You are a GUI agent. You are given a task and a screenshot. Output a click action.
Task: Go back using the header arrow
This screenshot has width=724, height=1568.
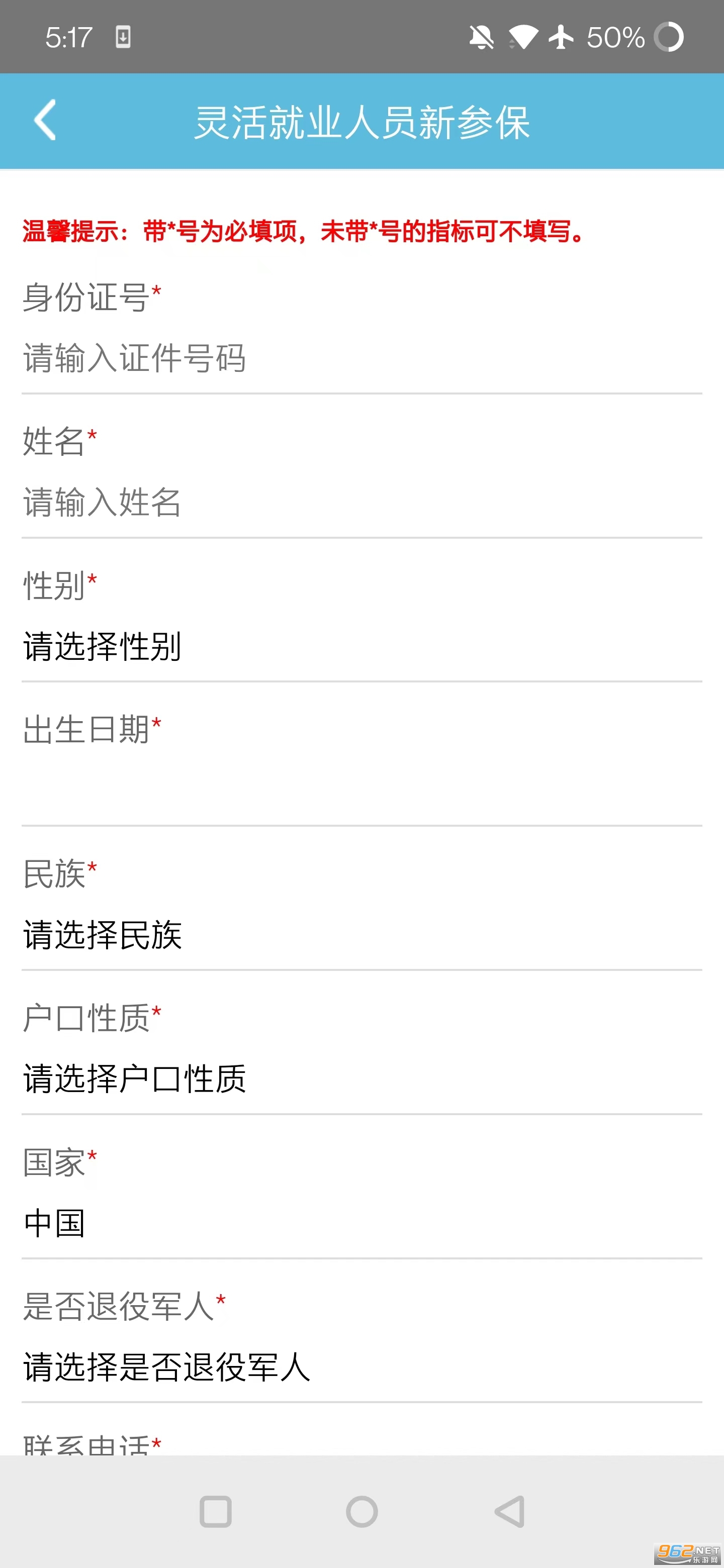coord(45,120)
